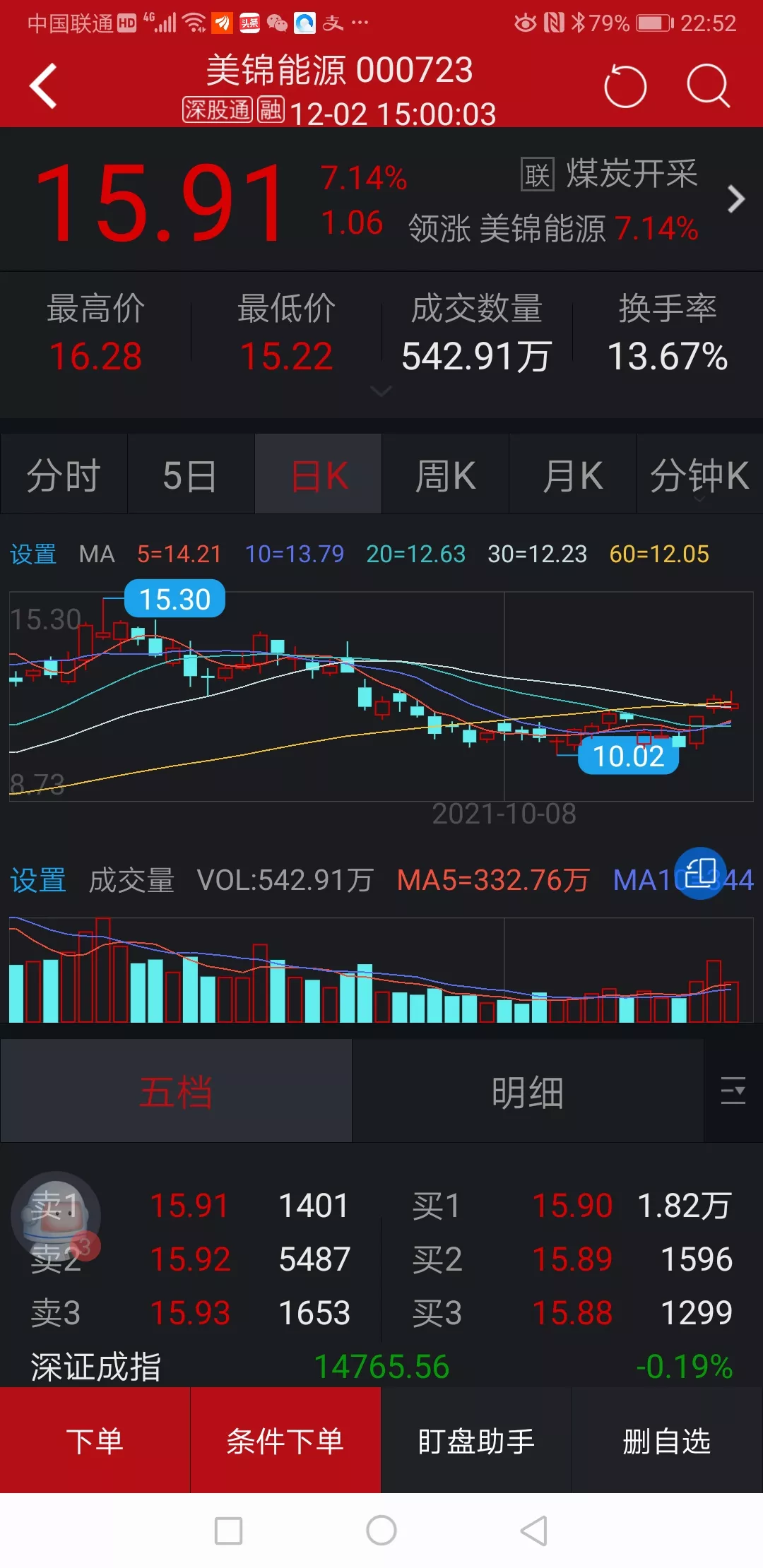
Task: Open MA indicator 设置 above the K-line chart
Action: (x=33, y=554)
